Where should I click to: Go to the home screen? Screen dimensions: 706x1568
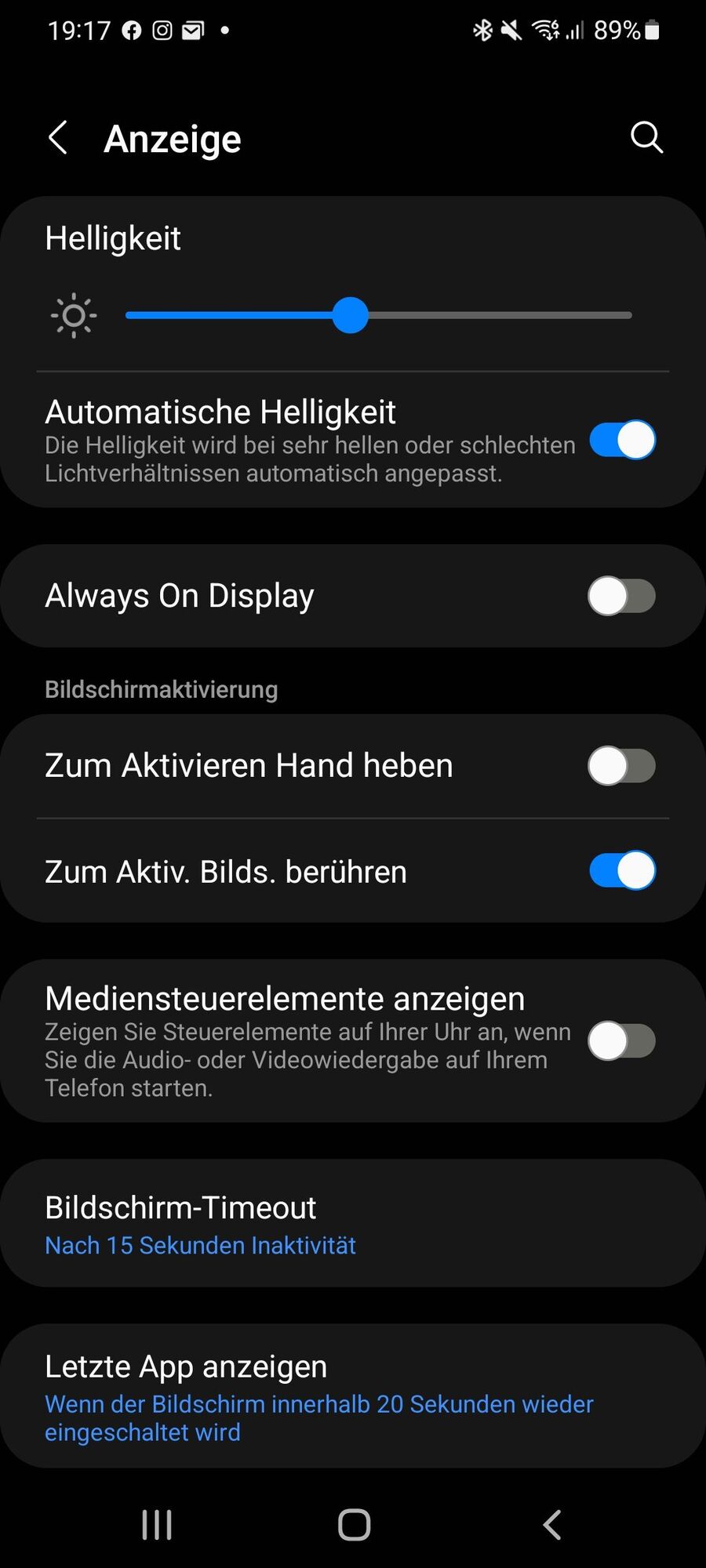[354, 1525]
